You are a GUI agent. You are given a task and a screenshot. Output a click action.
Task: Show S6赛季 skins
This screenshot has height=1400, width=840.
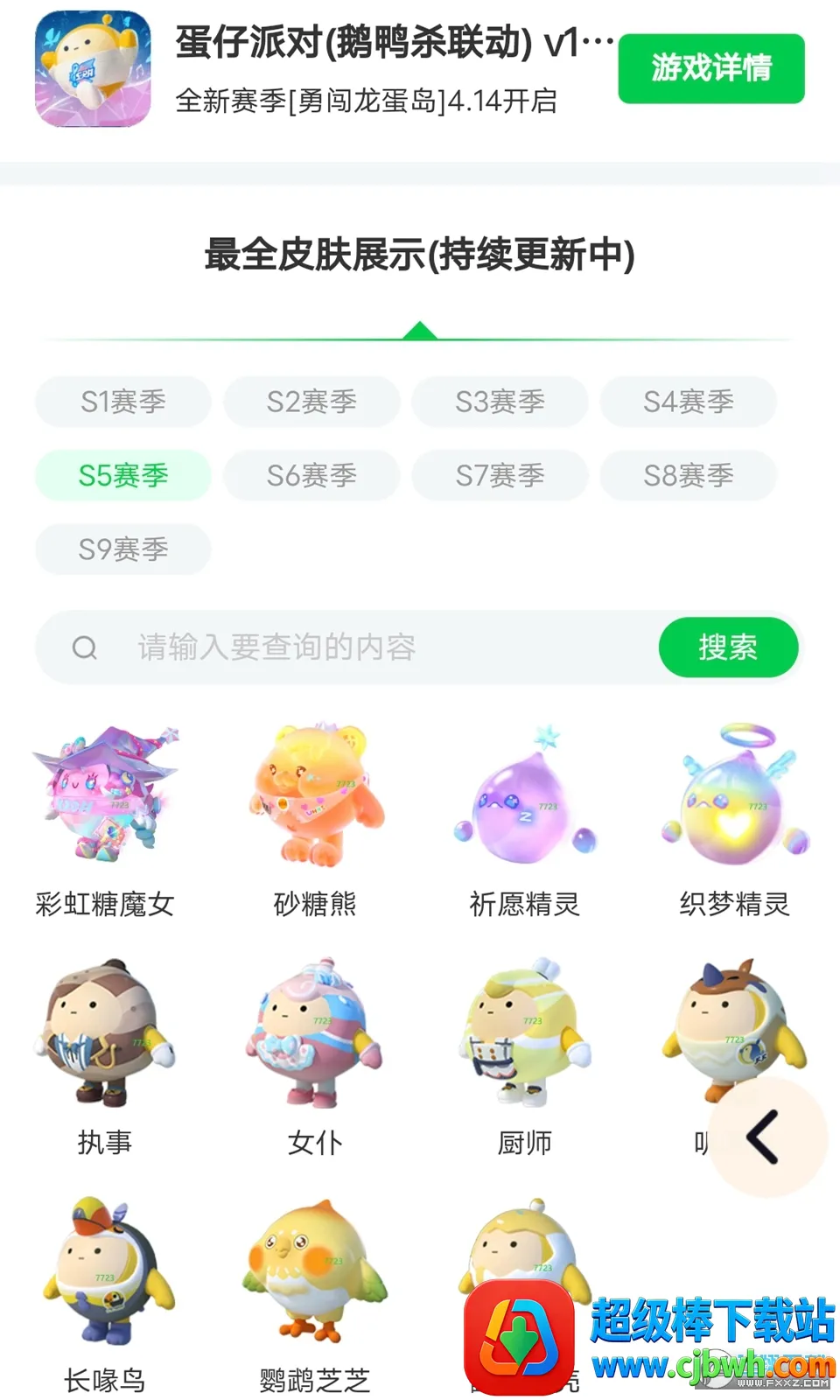[311, 475]
